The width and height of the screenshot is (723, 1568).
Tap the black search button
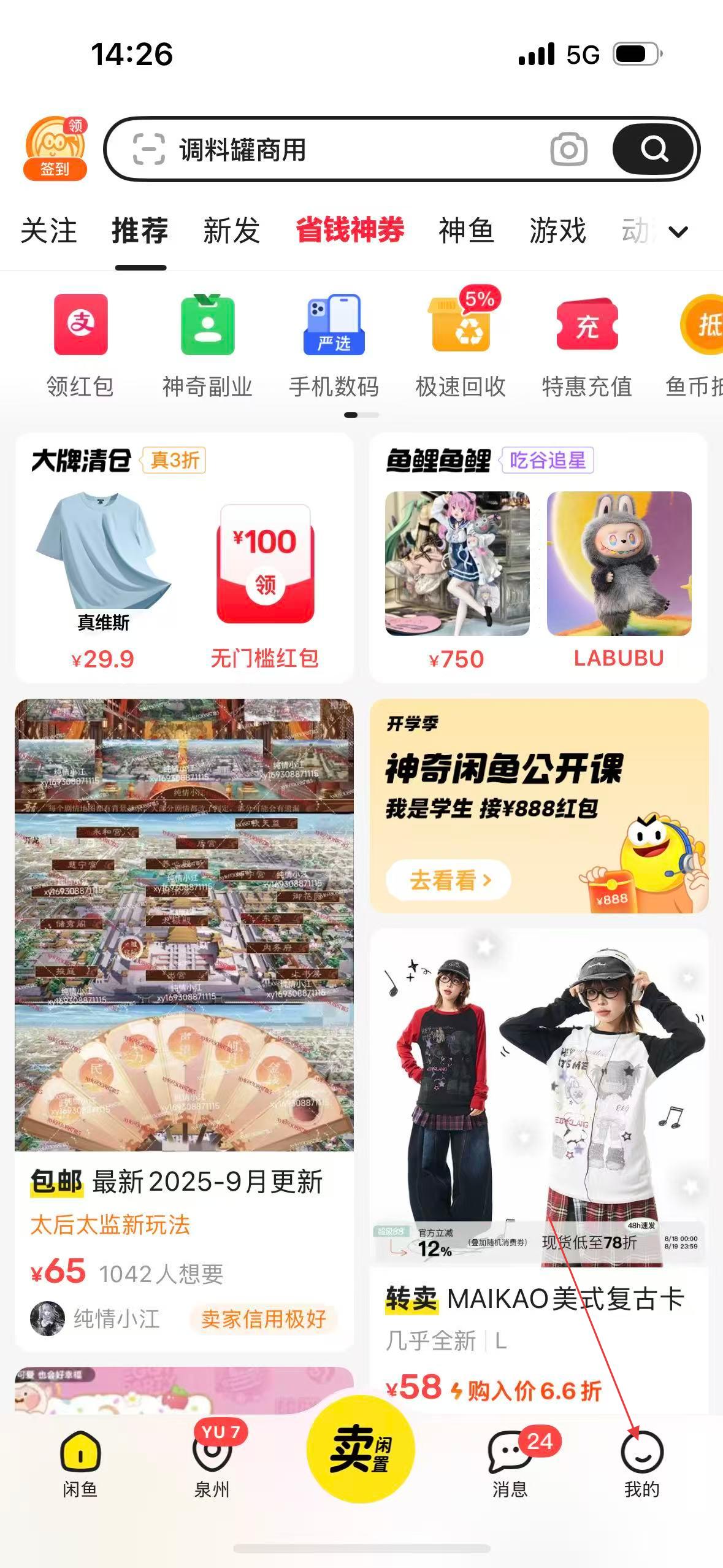pyautogui.click(x=654, y=149)
